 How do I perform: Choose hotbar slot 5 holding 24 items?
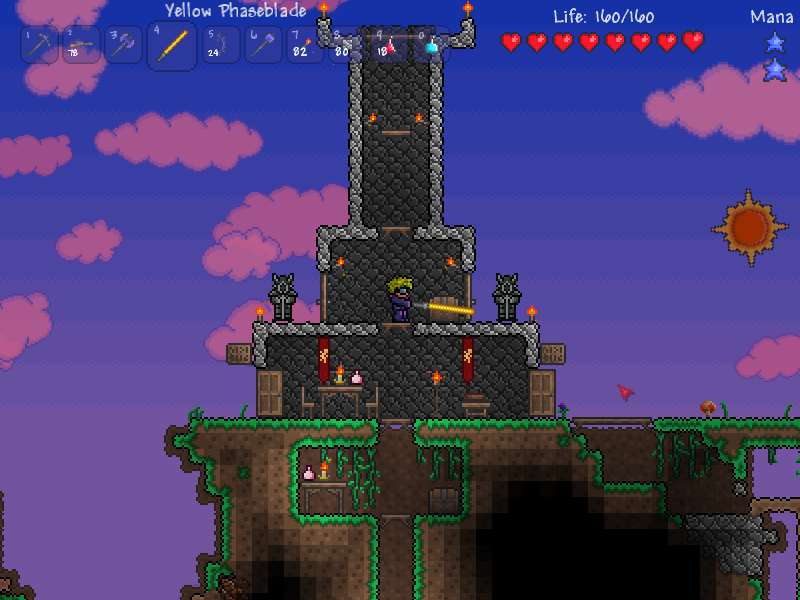pyautogui.click(x=221, y=45)
